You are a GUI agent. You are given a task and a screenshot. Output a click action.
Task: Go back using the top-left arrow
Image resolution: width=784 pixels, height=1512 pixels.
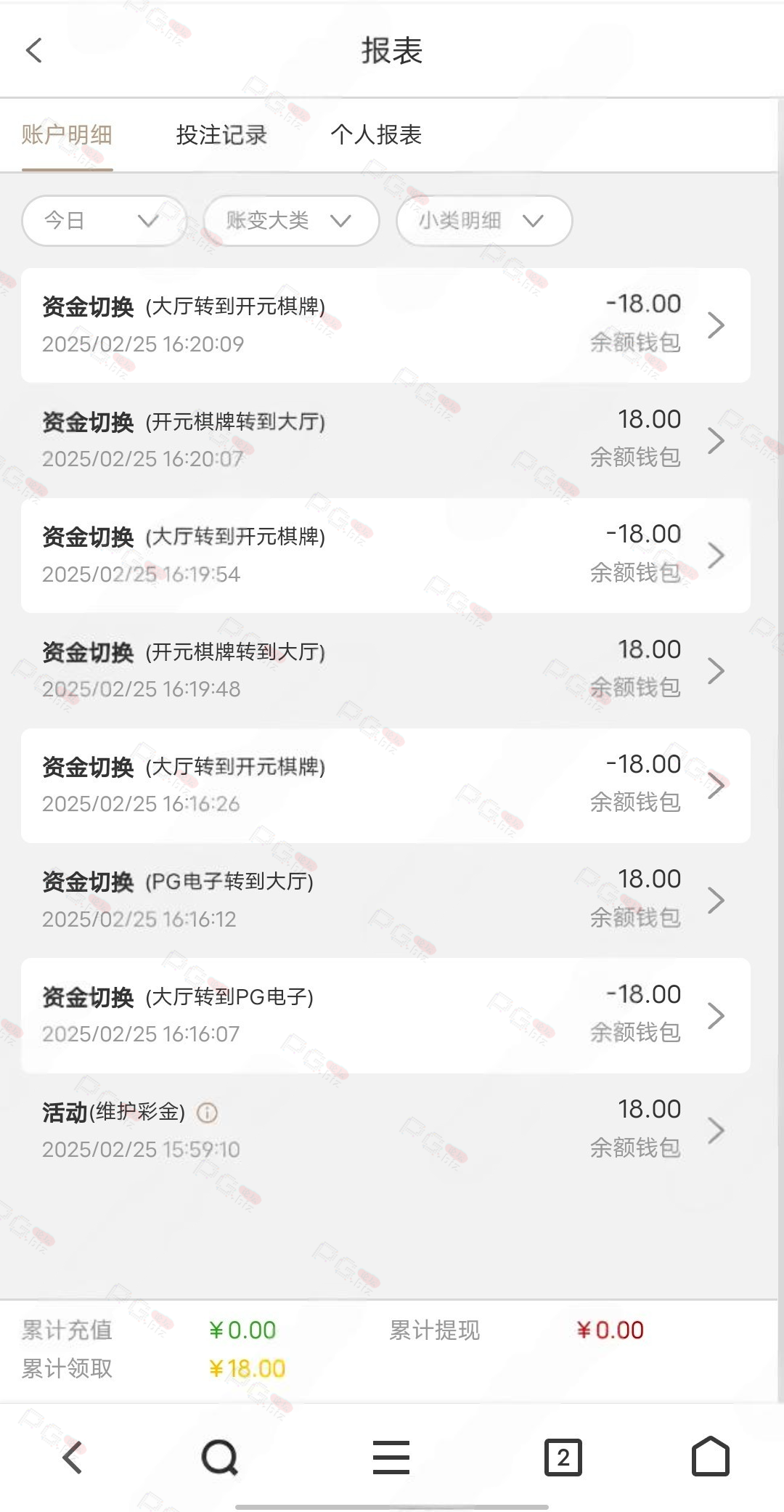34,50
